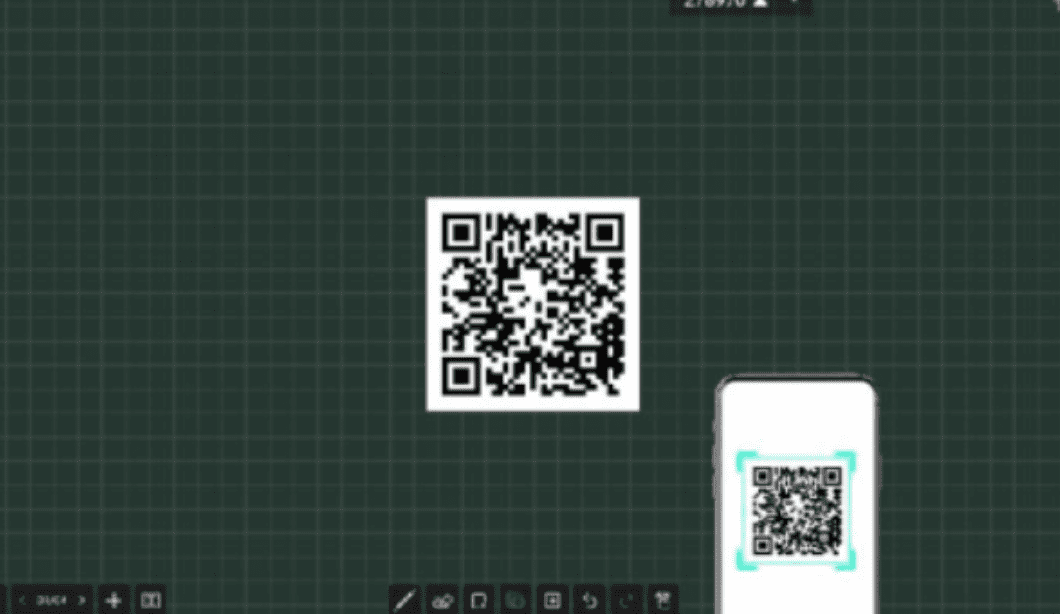Screen dimensions: 1060x614
Task: Select the pen tool
Action: click(405, 600)
